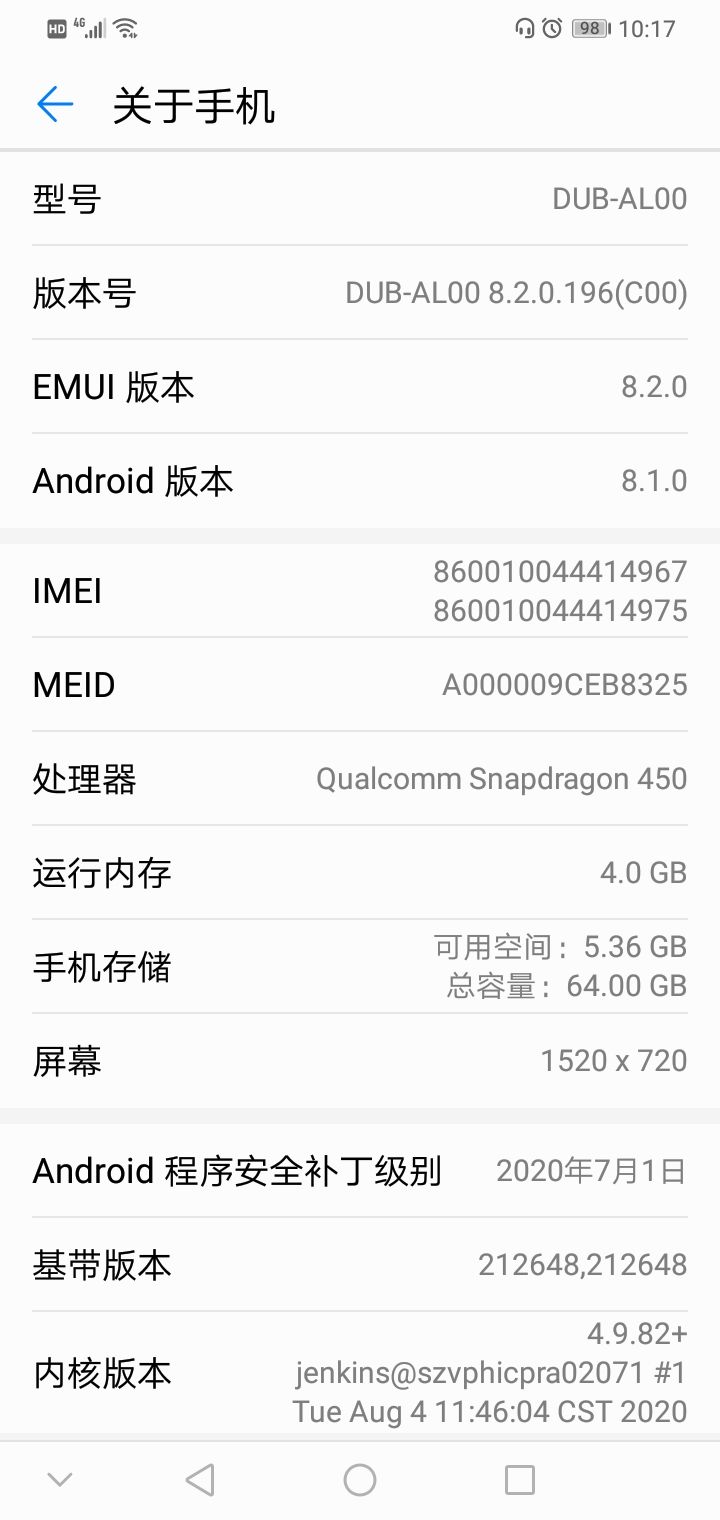Hide the navigation bar with the down chevron
Screen dimensions: 720x1520
(60, 1480)
